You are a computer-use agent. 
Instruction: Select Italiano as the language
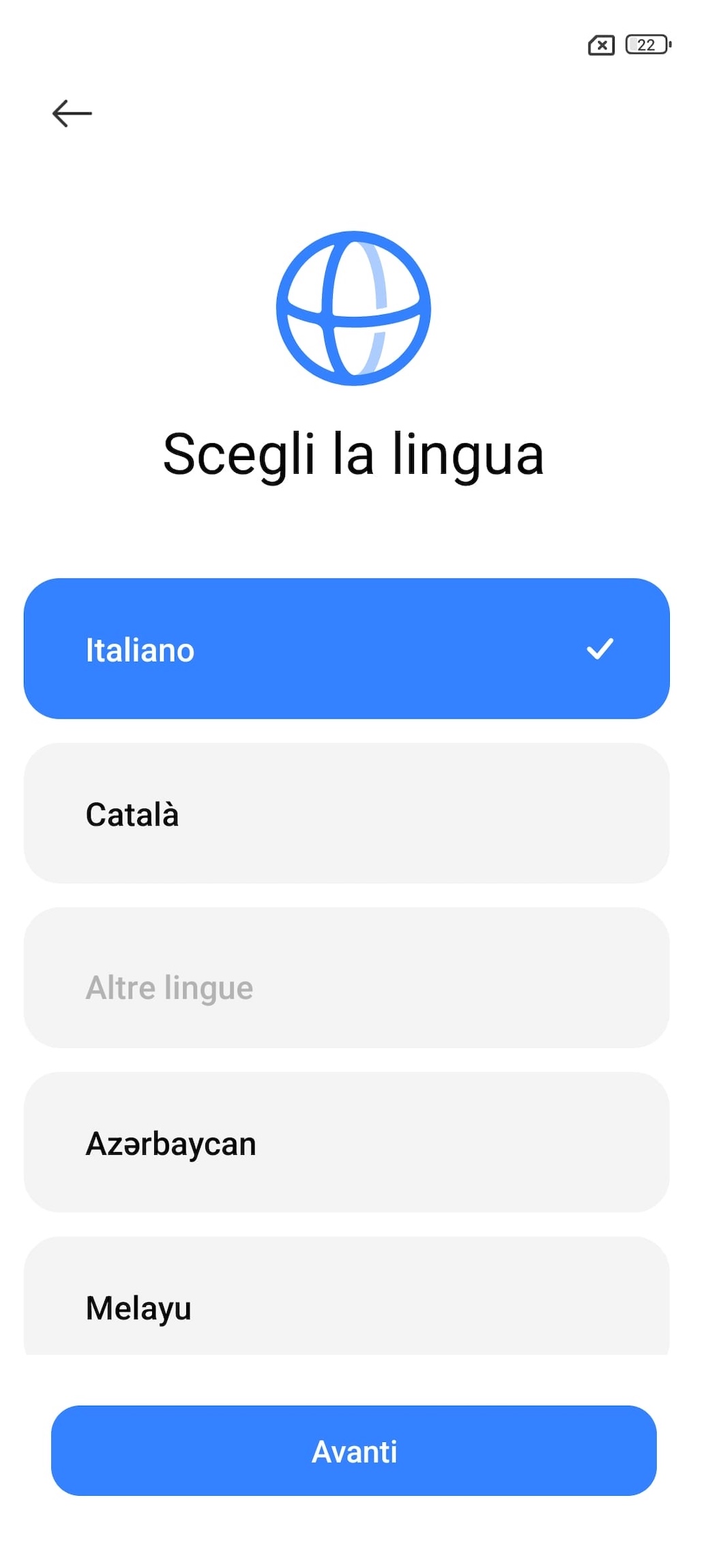346,648
